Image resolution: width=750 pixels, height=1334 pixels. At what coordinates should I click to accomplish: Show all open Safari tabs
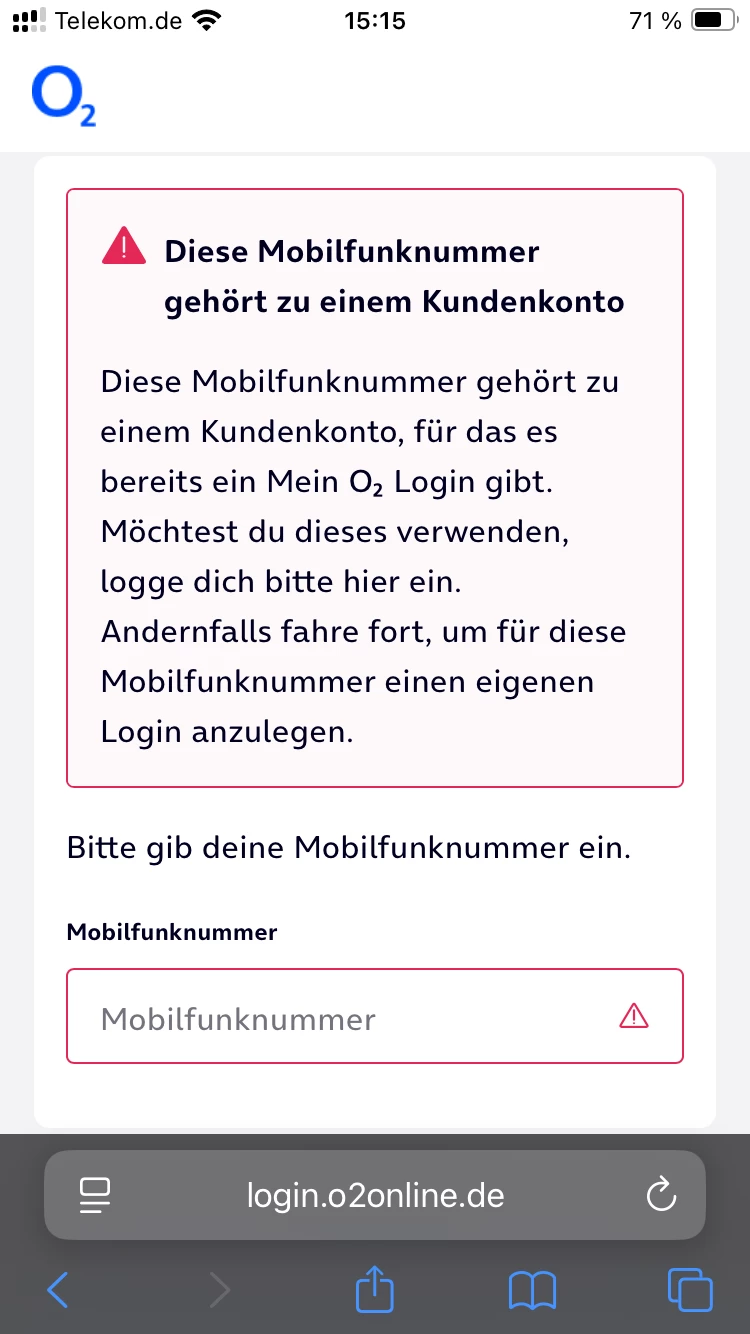pyautogui.click(x=690, y=1290)
